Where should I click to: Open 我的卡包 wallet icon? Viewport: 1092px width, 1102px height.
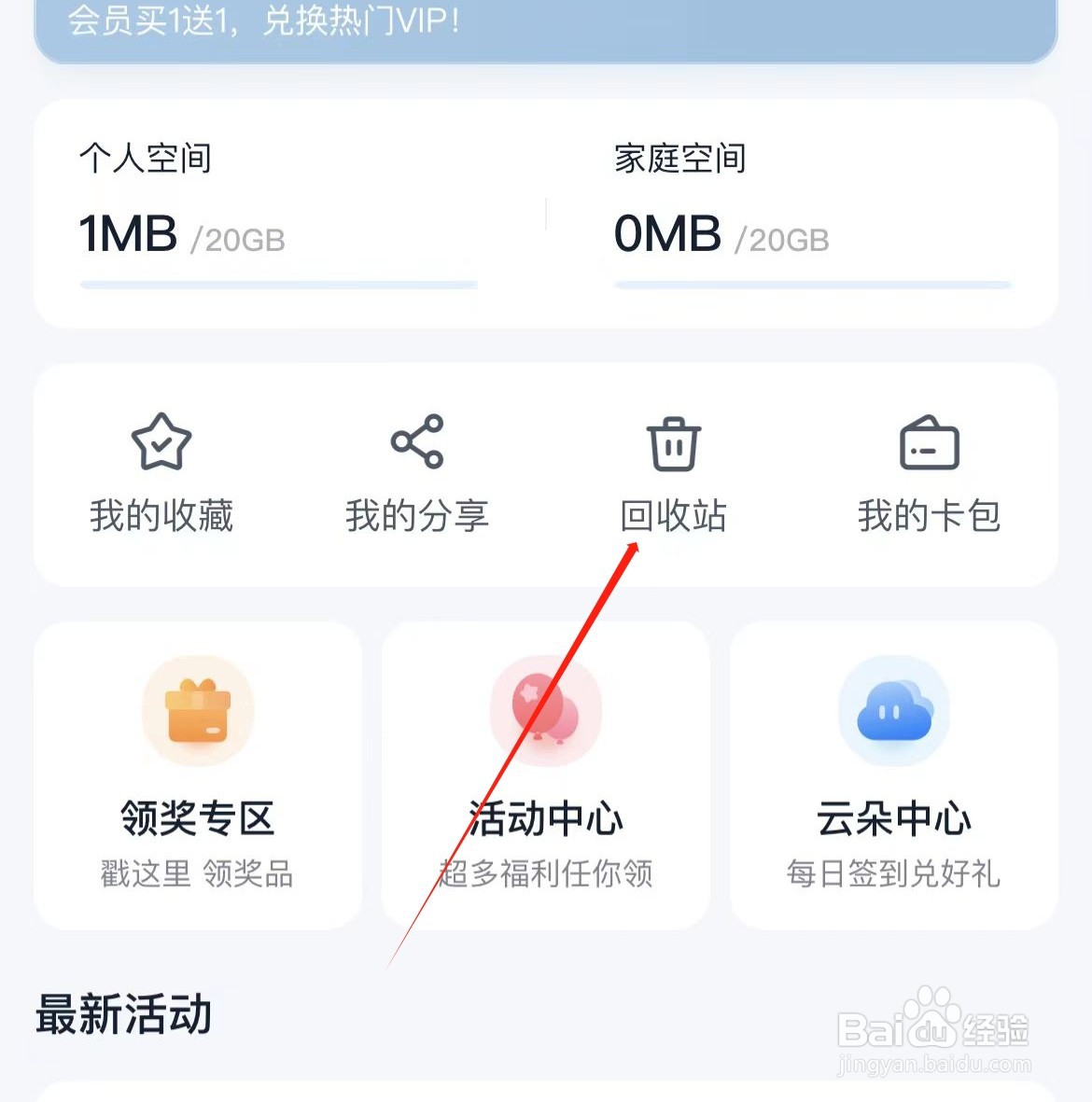click(929, 444)
